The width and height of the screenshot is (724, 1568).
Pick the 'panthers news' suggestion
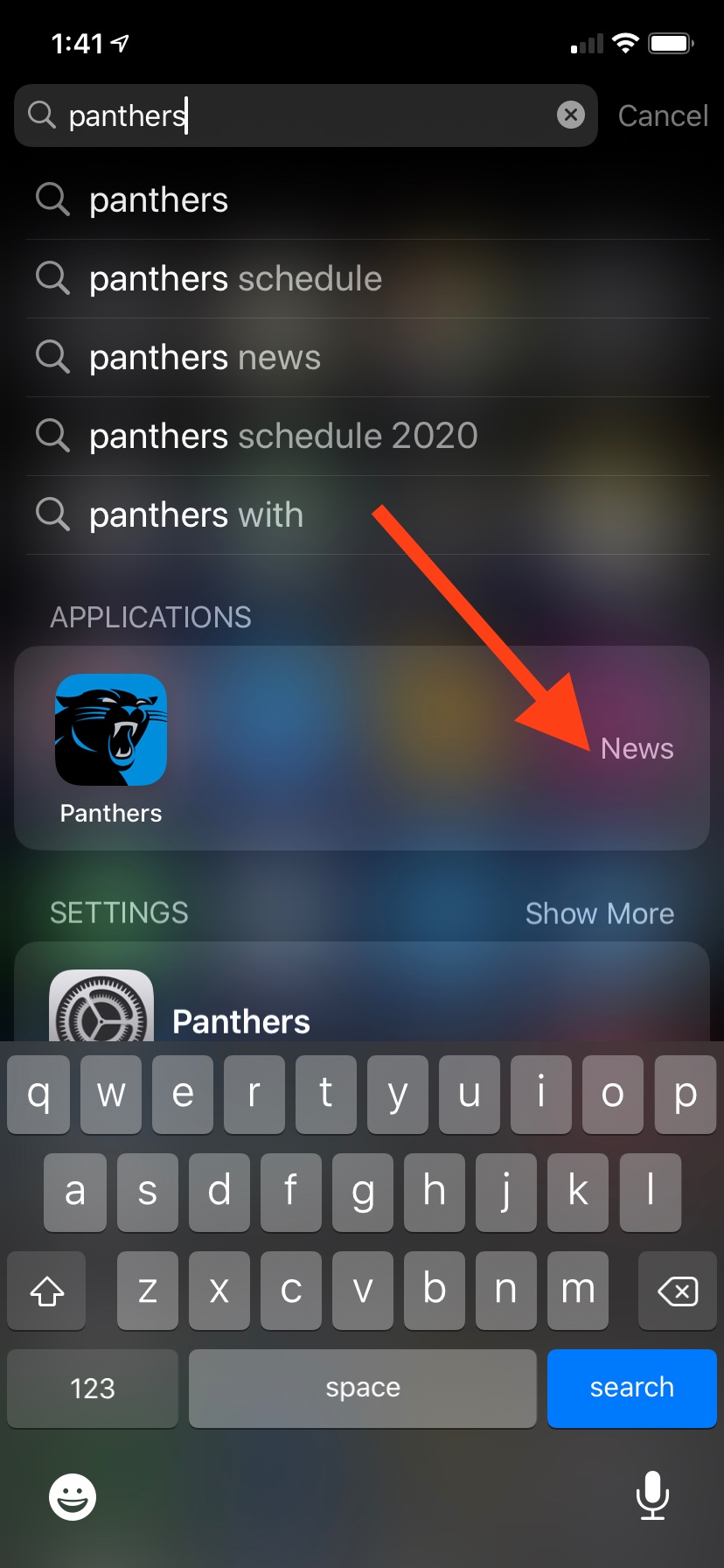click(205, 358)
